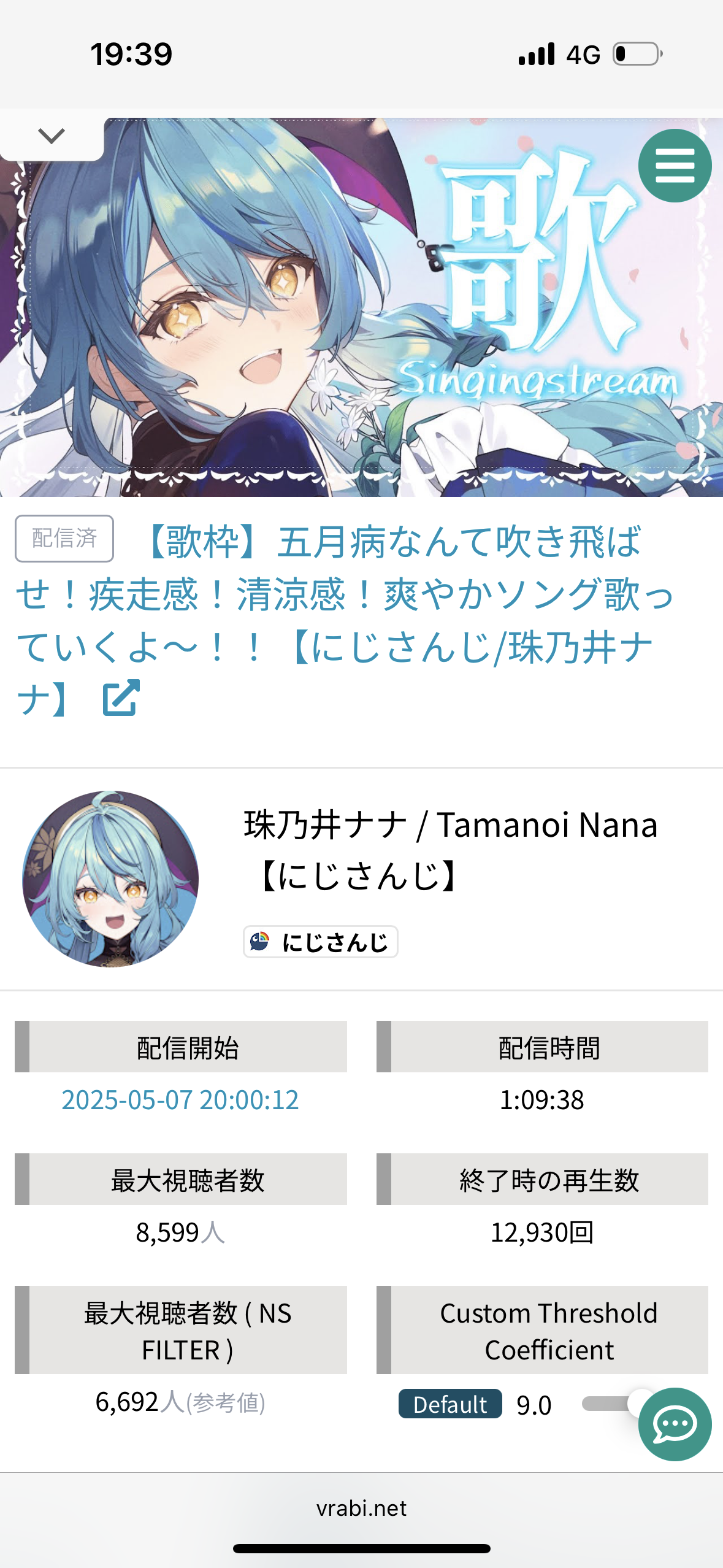Image resolution: width=723 pixels, height=1568 pixels.
Task: Tap the vrabi.net address bar
Action: 361,1508
